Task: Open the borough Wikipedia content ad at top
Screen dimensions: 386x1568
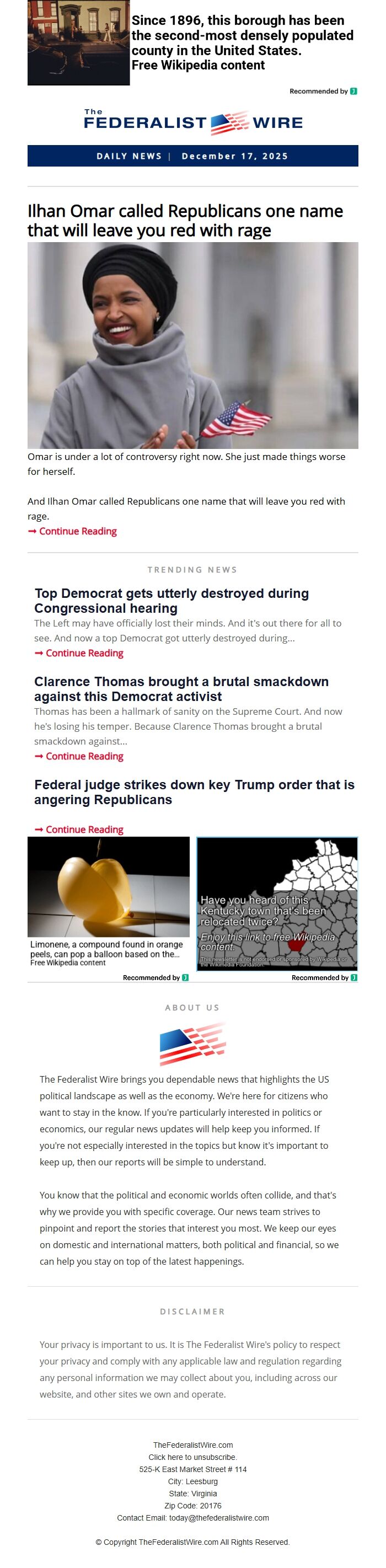Action: [242, 42]
